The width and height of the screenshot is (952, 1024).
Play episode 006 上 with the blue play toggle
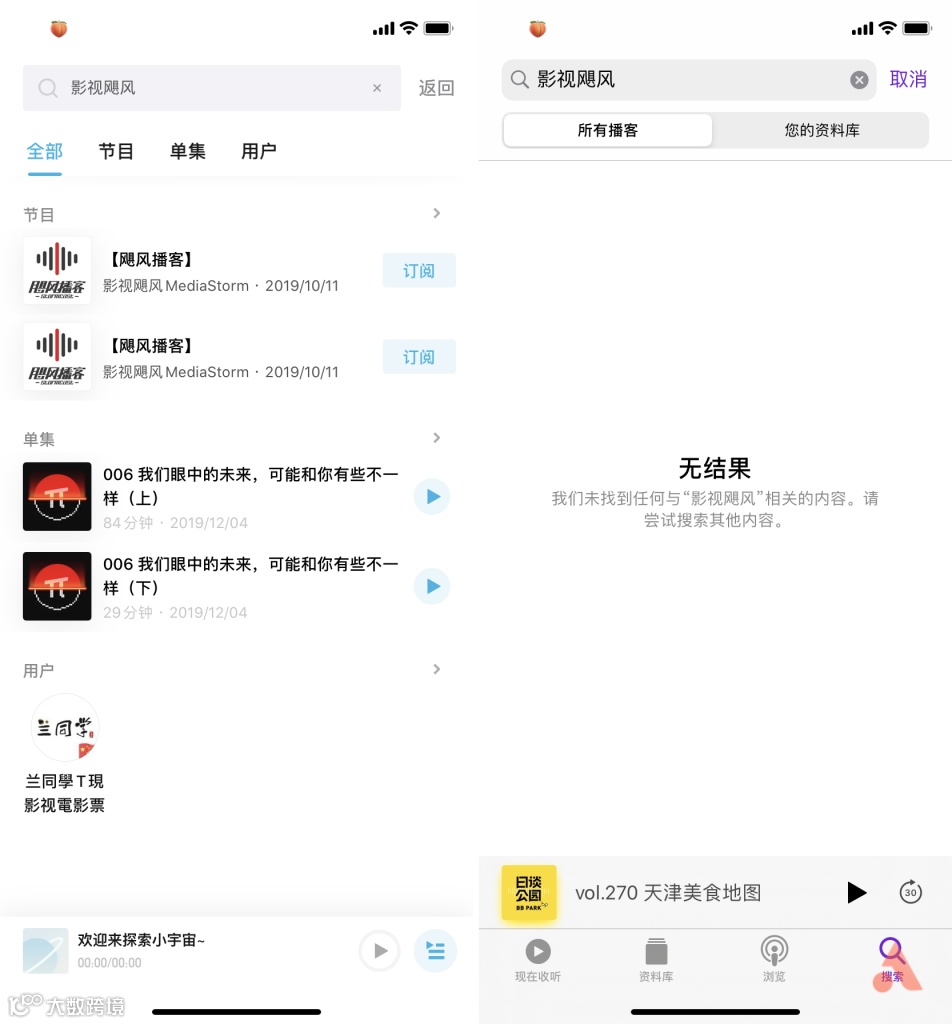point(432,496)
